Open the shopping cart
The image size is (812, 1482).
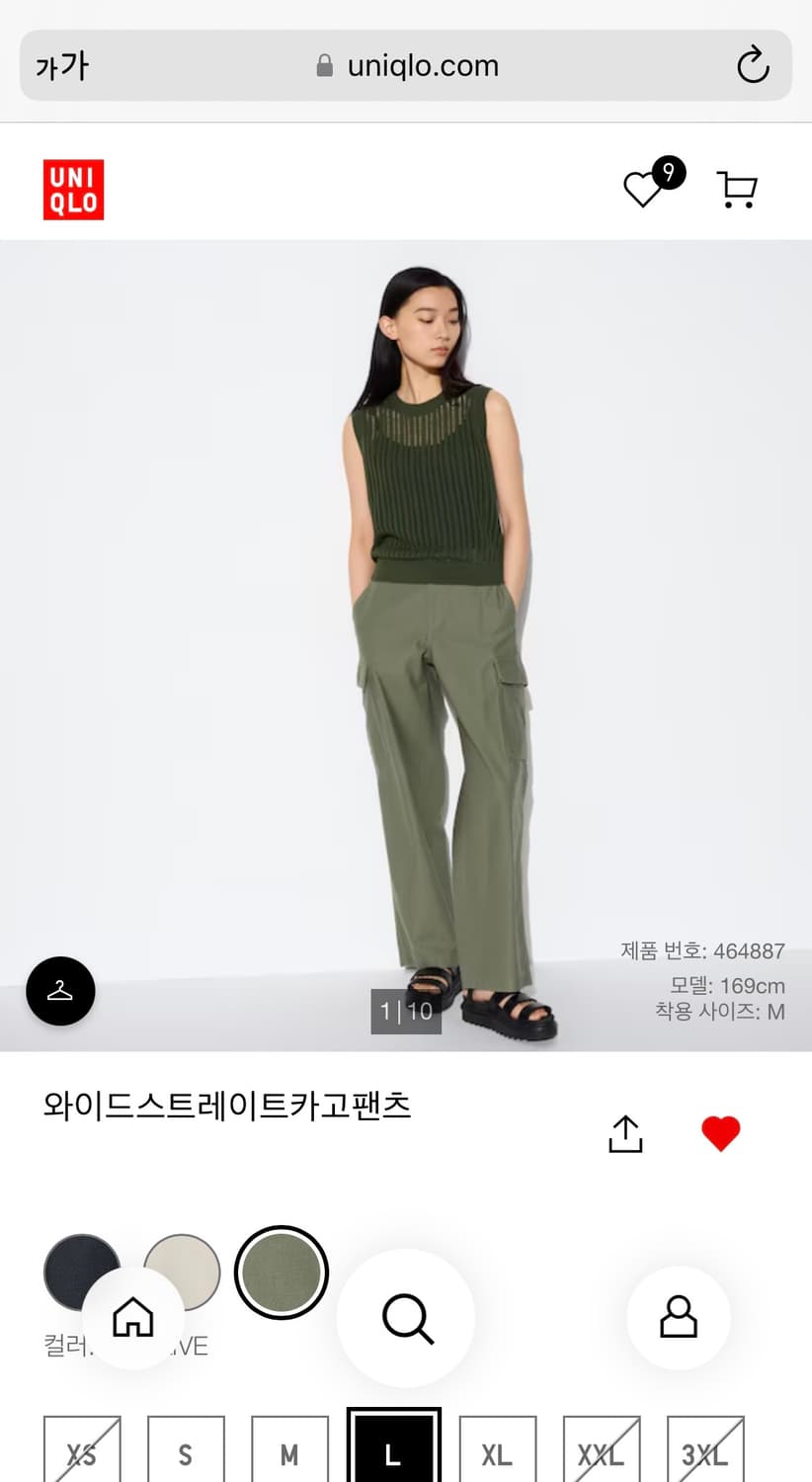pos(737,189)
